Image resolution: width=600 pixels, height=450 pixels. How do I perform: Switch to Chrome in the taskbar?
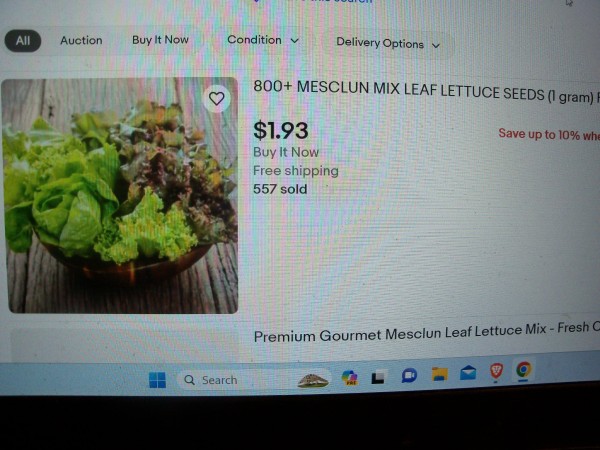coord(524,370)
